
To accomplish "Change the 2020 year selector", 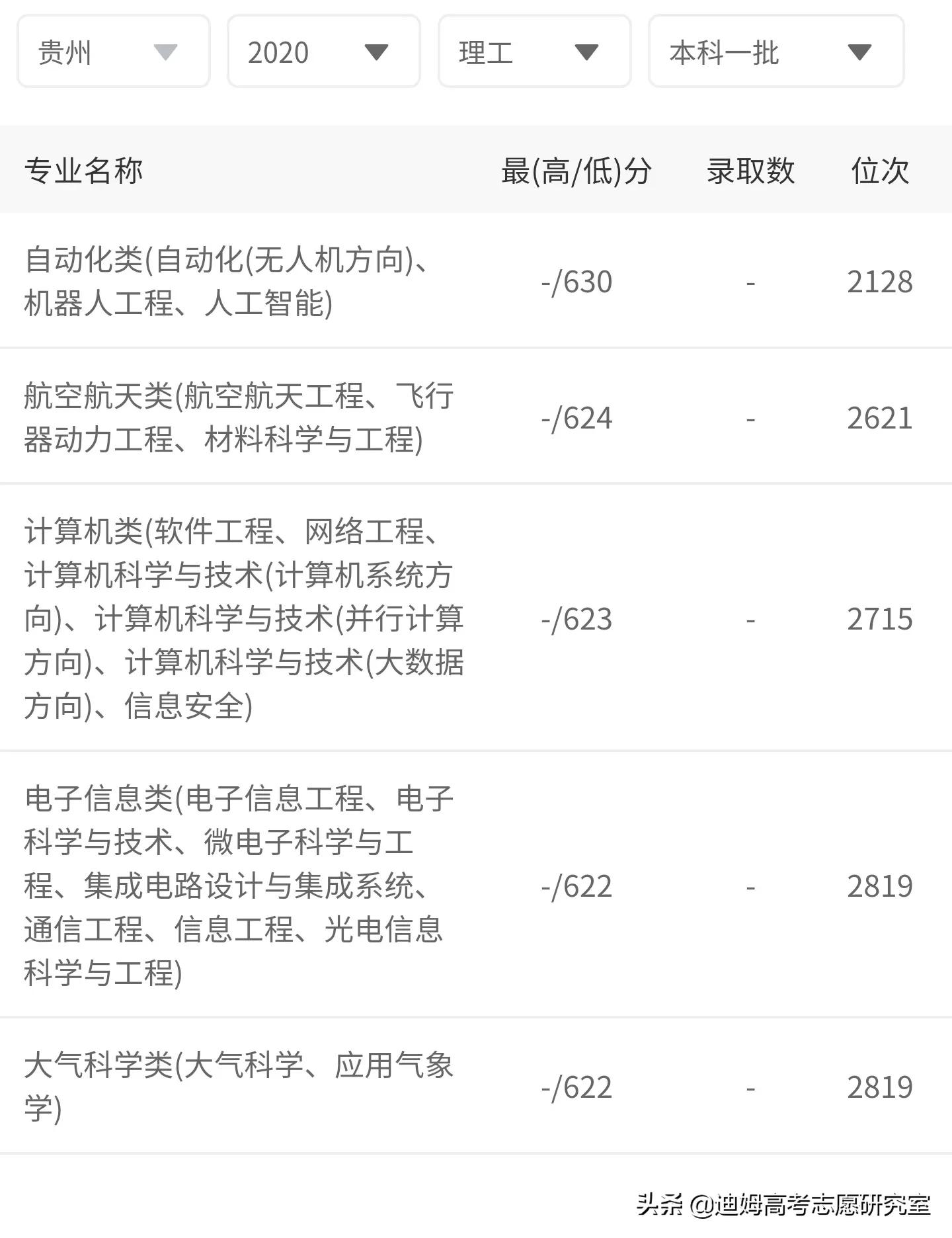I will pos(323,52).
